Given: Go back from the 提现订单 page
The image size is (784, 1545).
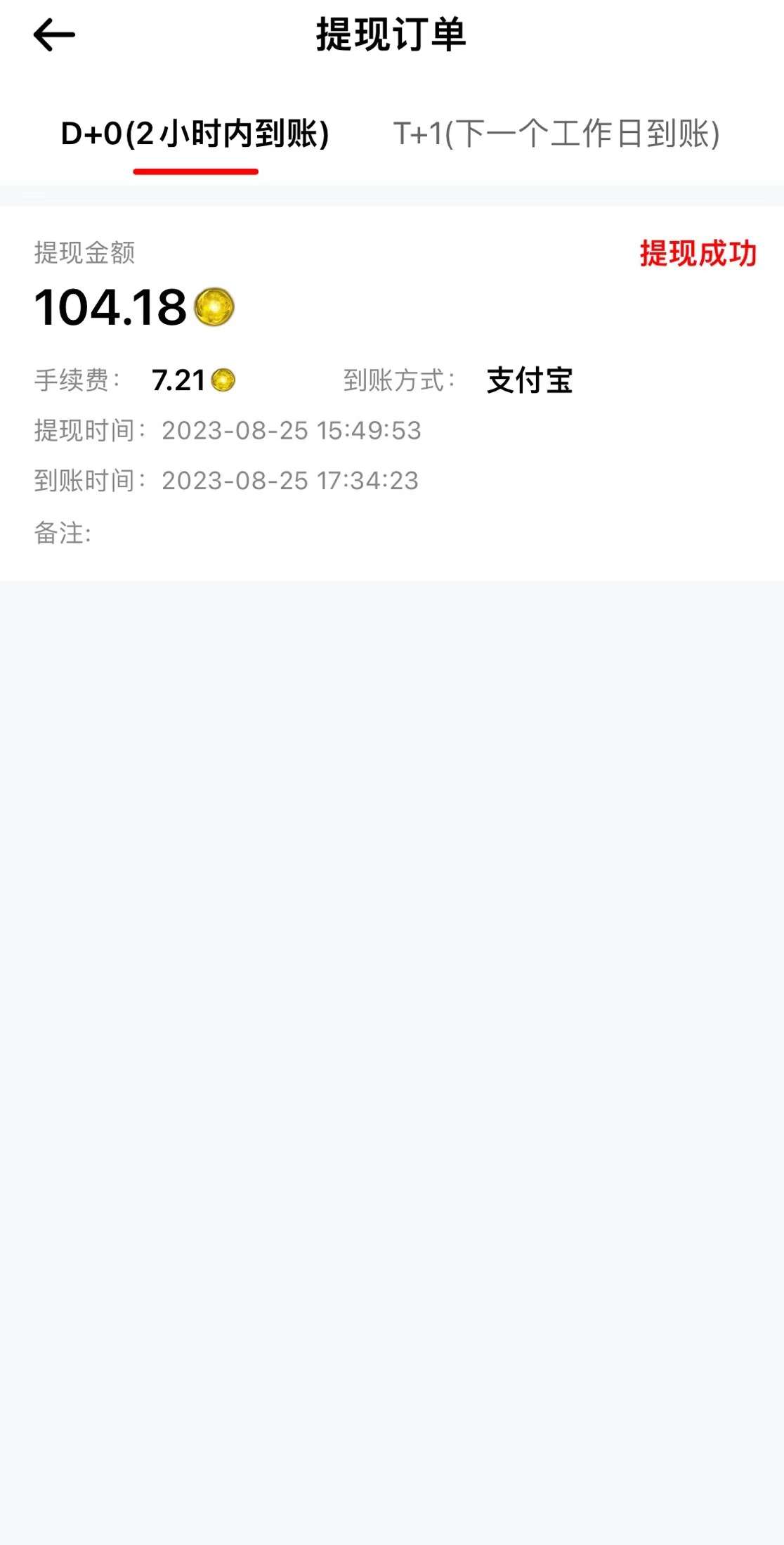Looking at the screenshot, I should [54, 34].
